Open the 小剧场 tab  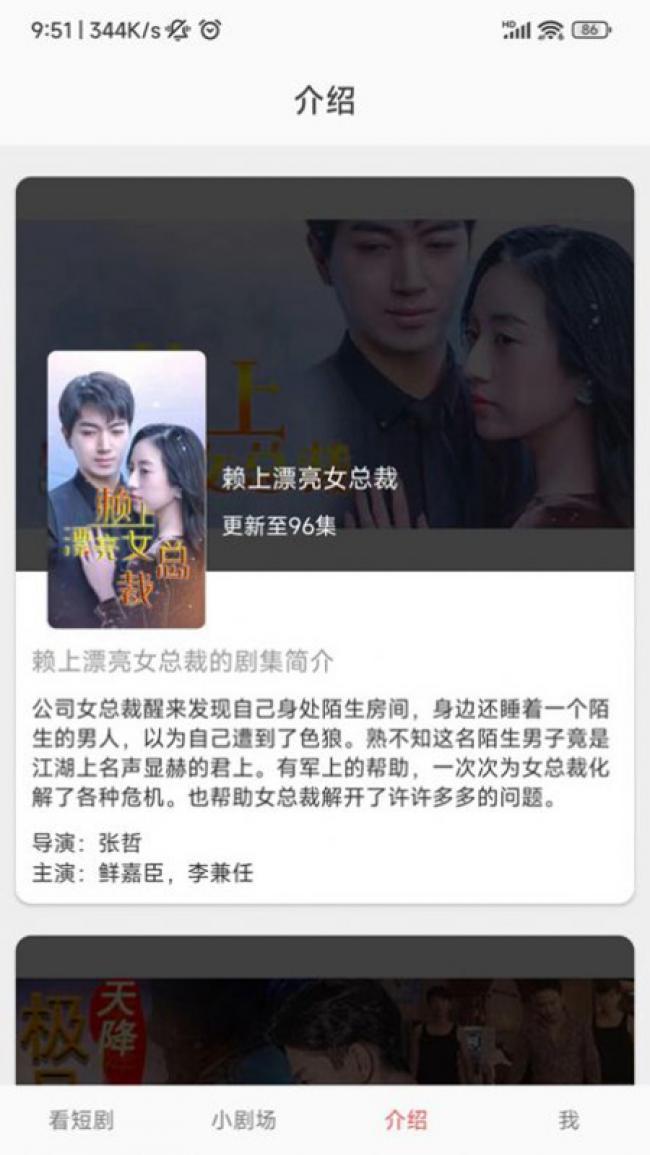pos(244,1120)
